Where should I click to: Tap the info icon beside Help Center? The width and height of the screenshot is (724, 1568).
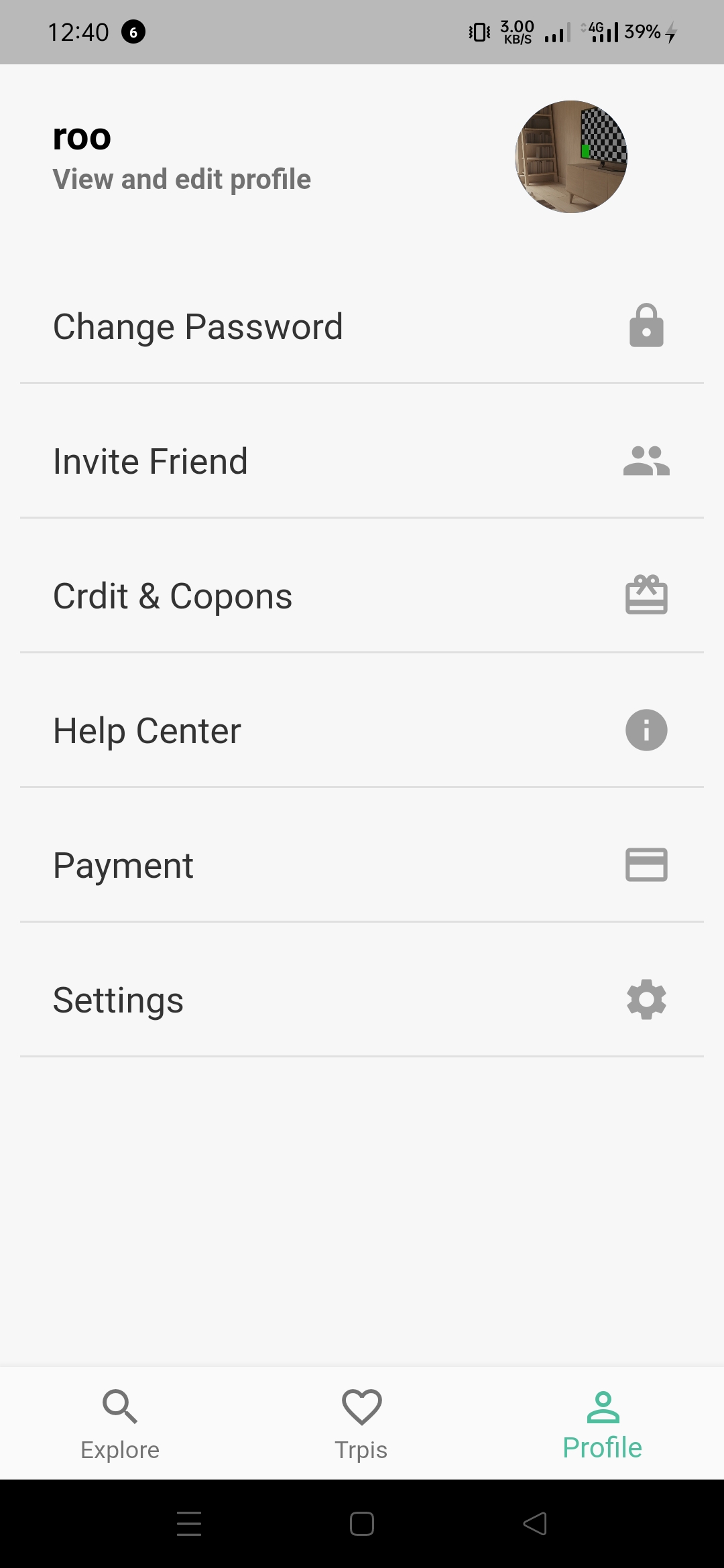(x=646, y=730)
